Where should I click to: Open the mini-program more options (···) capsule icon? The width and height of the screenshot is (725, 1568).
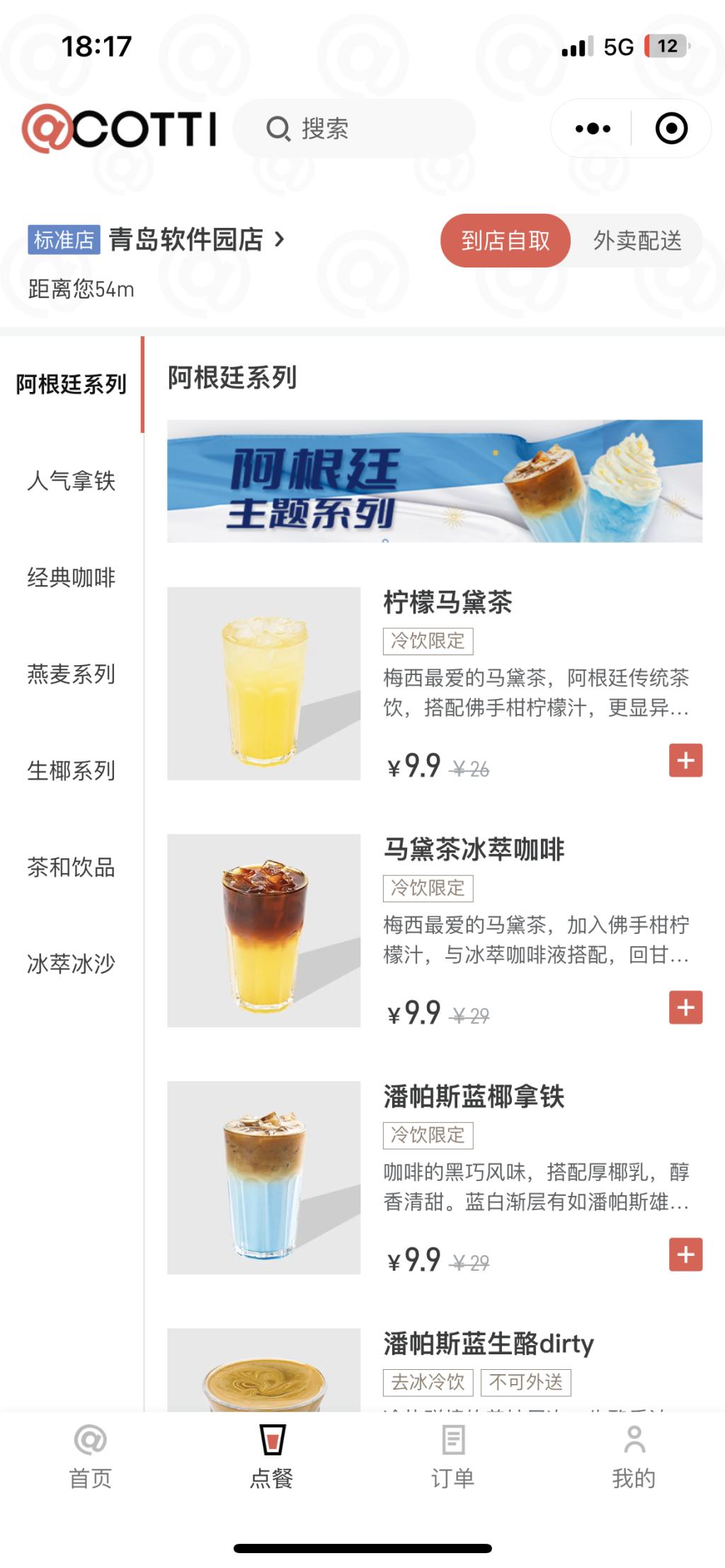coord(593,129)
